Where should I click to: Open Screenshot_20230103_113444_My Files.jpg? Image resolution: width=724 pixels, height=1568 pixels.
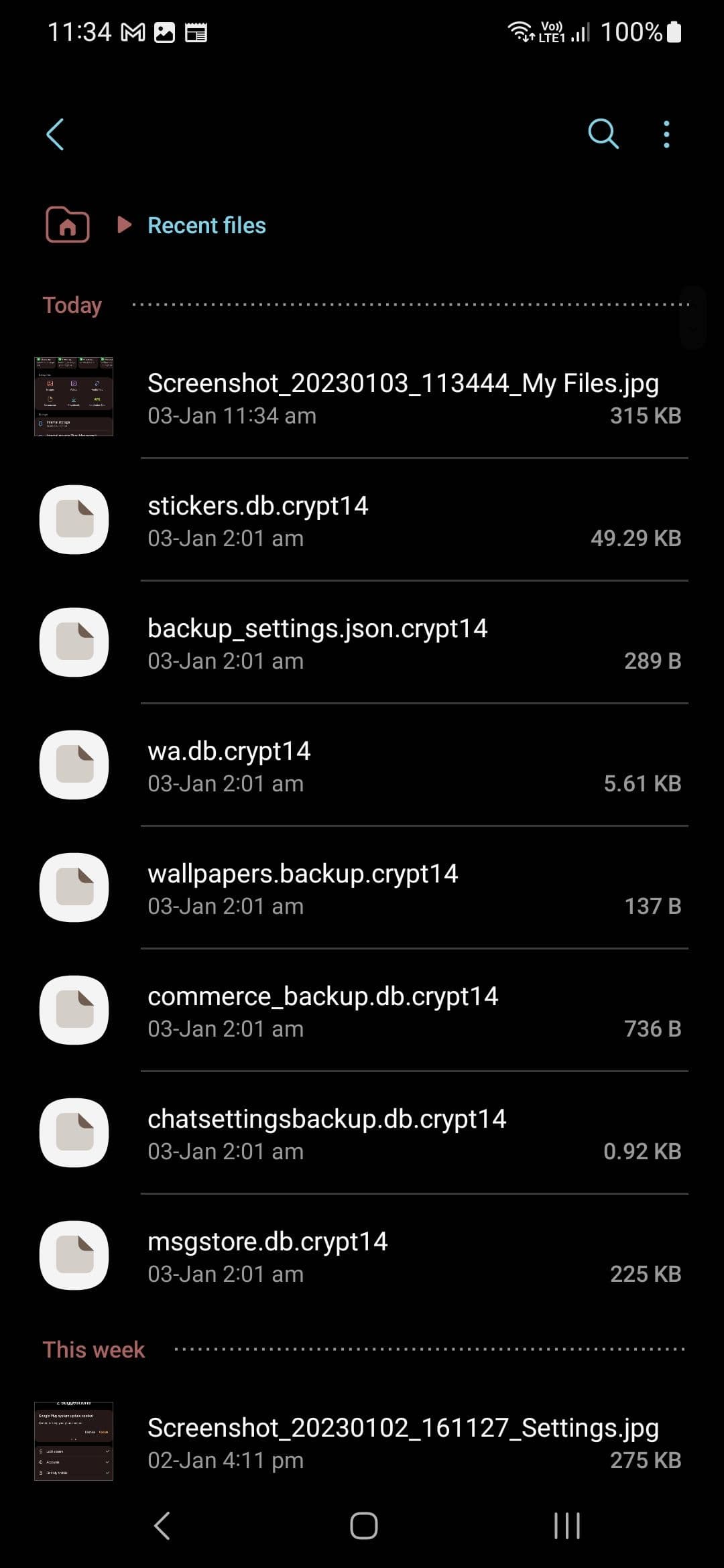tap(402, 397)
